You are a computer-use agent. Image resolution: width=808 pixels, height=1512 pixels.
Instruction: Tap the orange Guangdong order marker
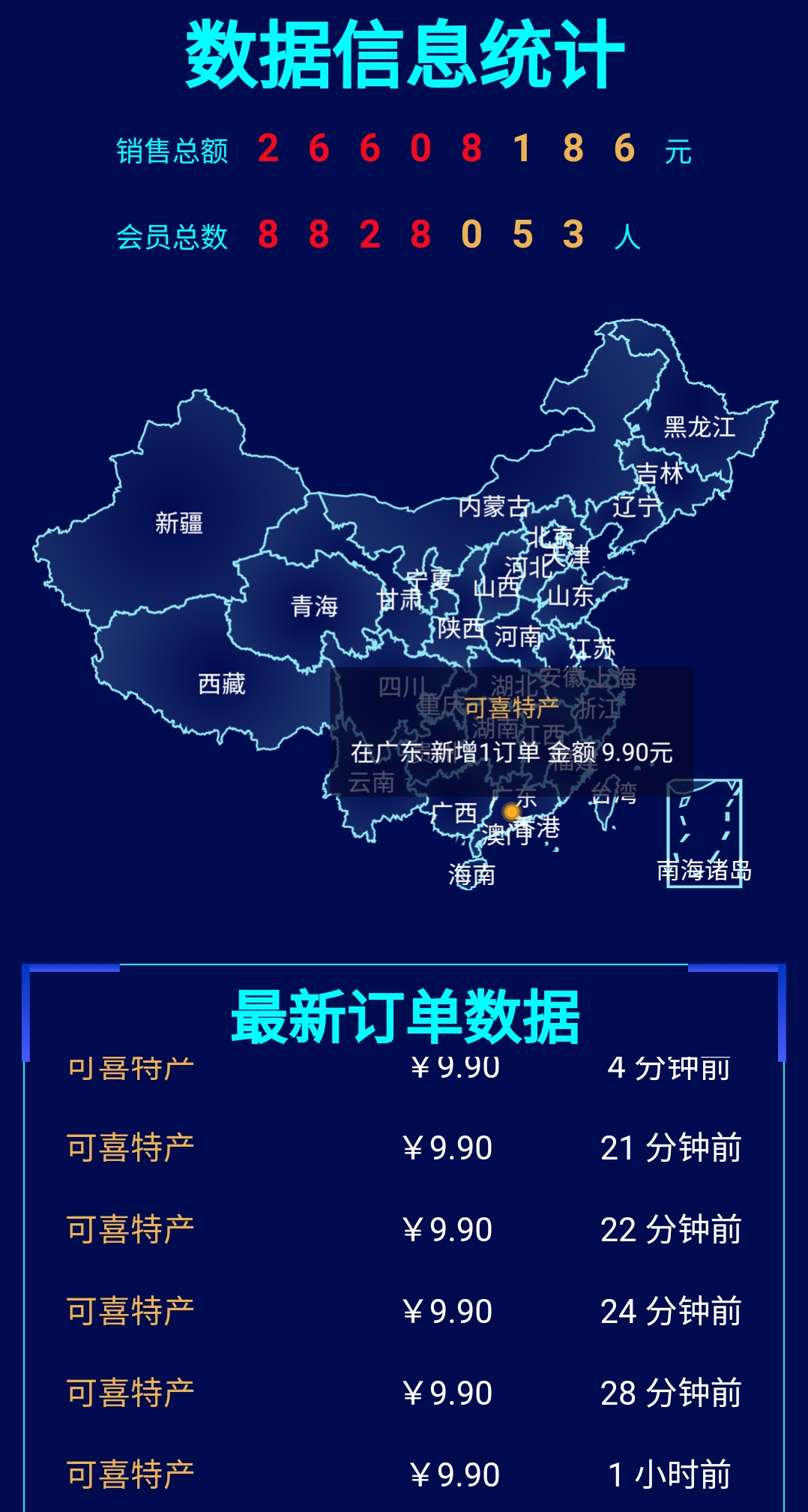511,811
